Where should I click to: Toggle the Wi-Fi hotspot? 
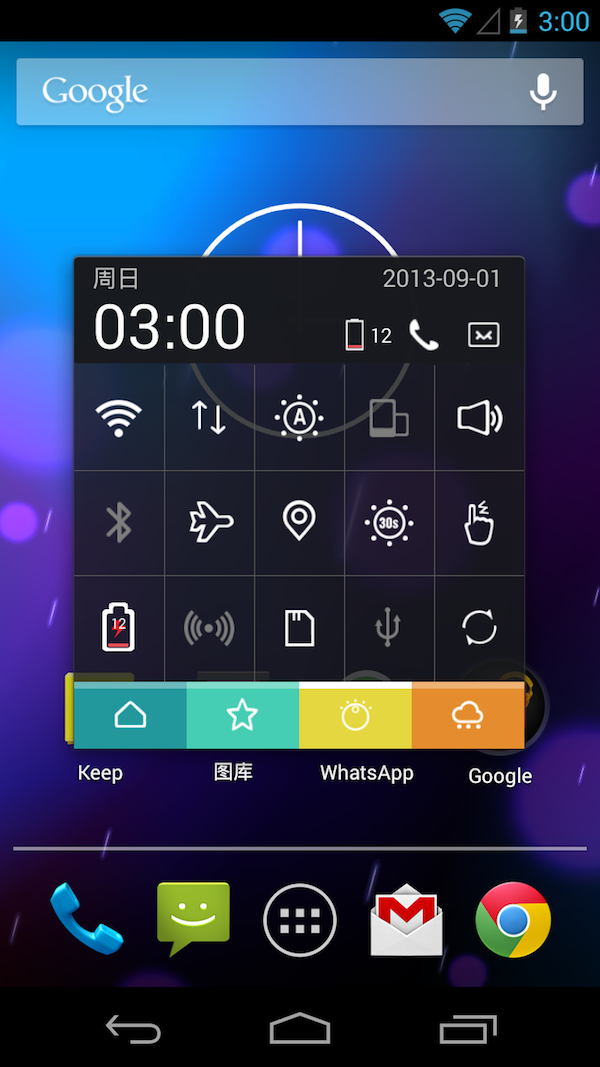click(x=209, y=628)
